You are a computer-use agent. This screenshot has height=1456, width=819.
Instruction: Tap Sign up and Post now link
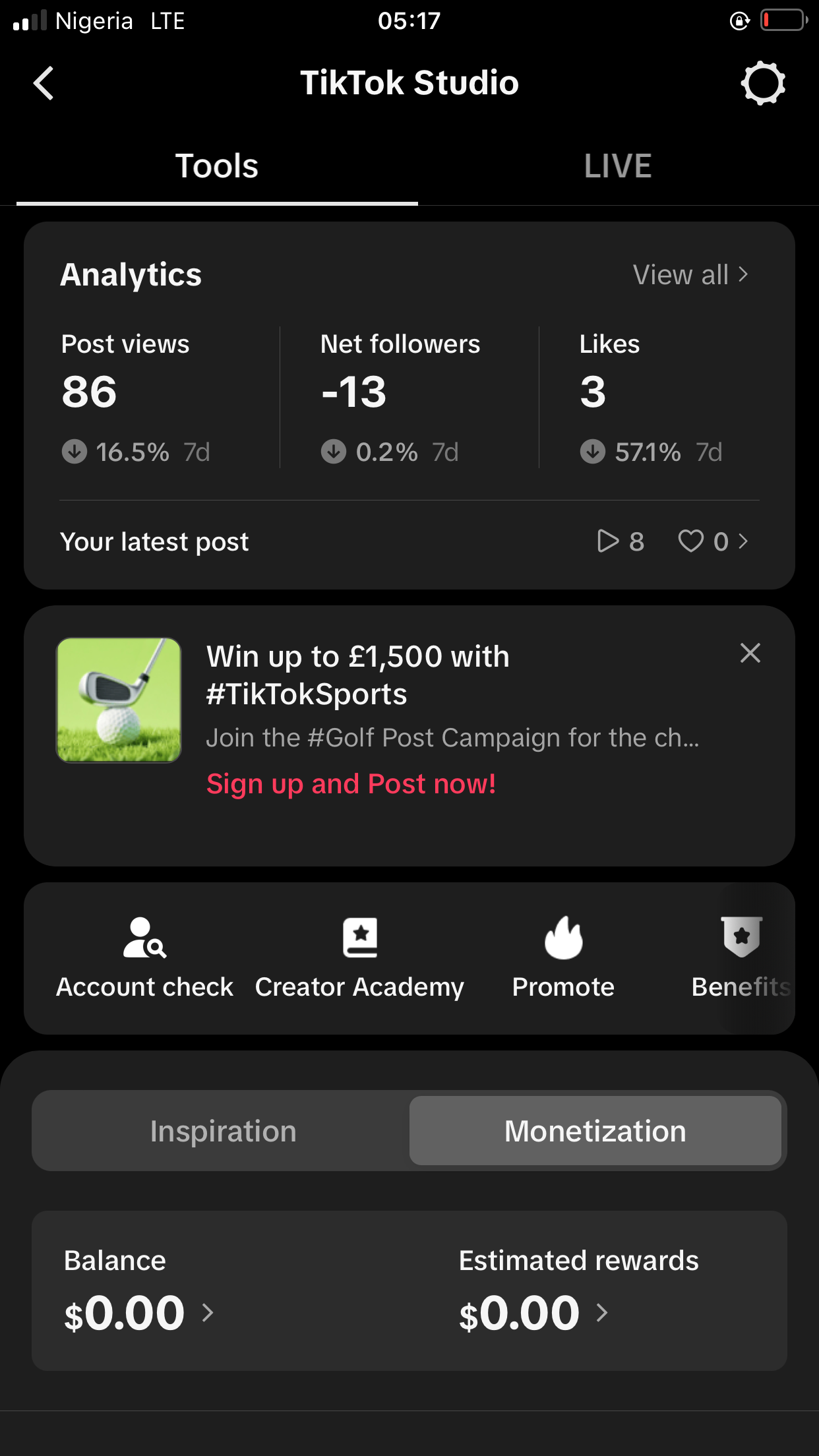point(351,784)
